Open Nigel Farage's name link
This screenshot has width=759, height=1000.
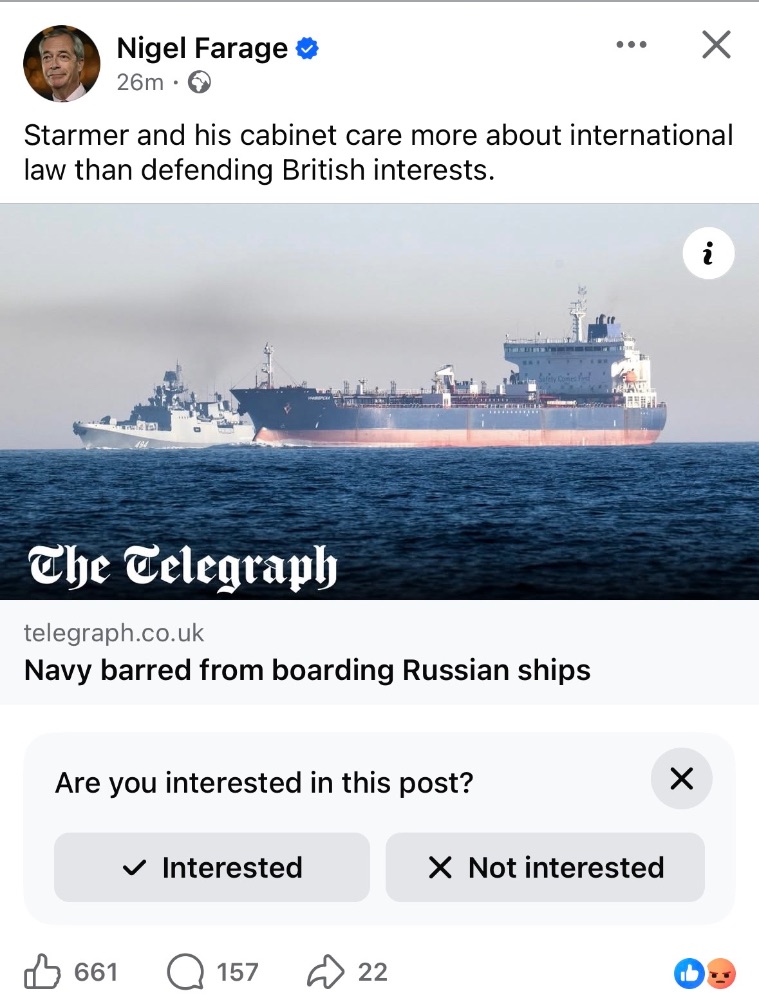click(x=203, y=47)
